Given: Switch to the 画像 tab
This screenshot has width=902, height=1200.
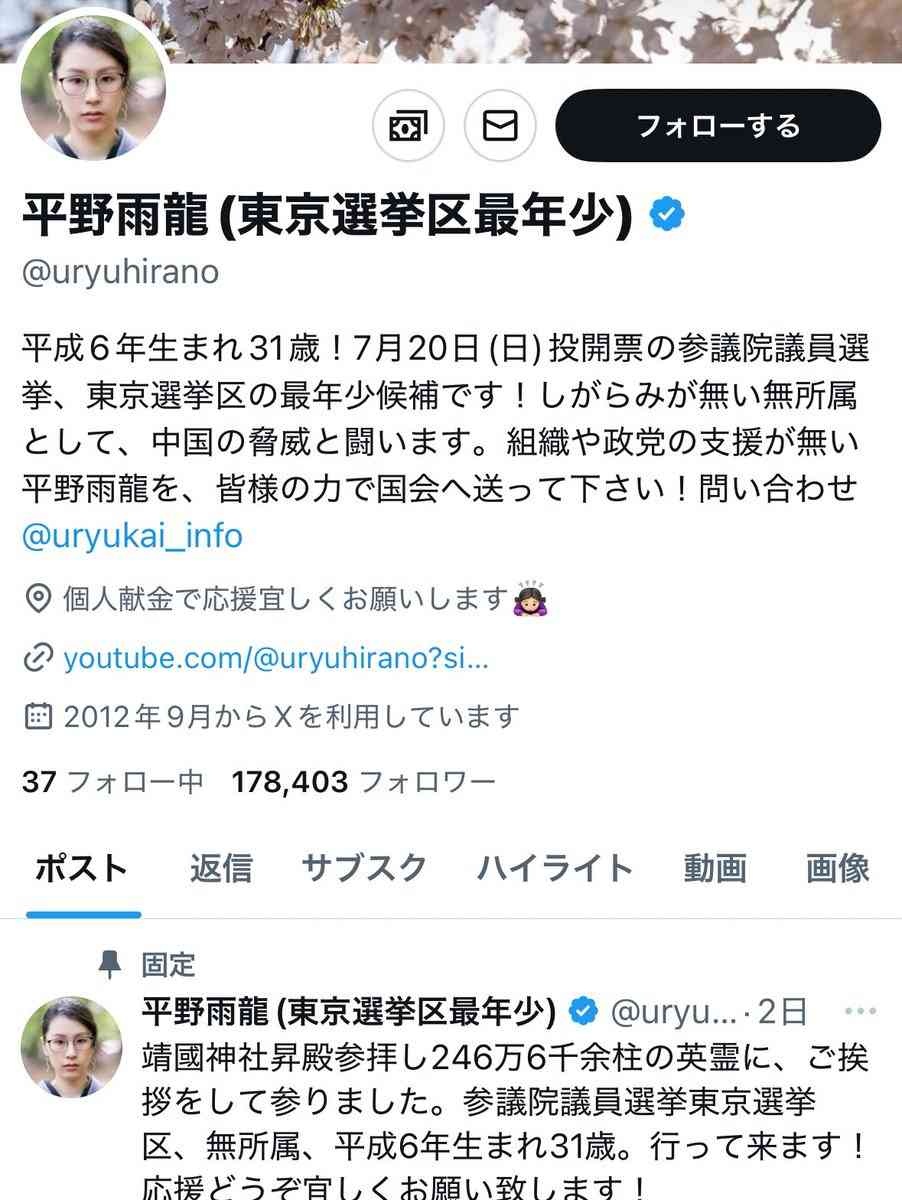Looking at the screenshot, I should [x=838, y=868].
